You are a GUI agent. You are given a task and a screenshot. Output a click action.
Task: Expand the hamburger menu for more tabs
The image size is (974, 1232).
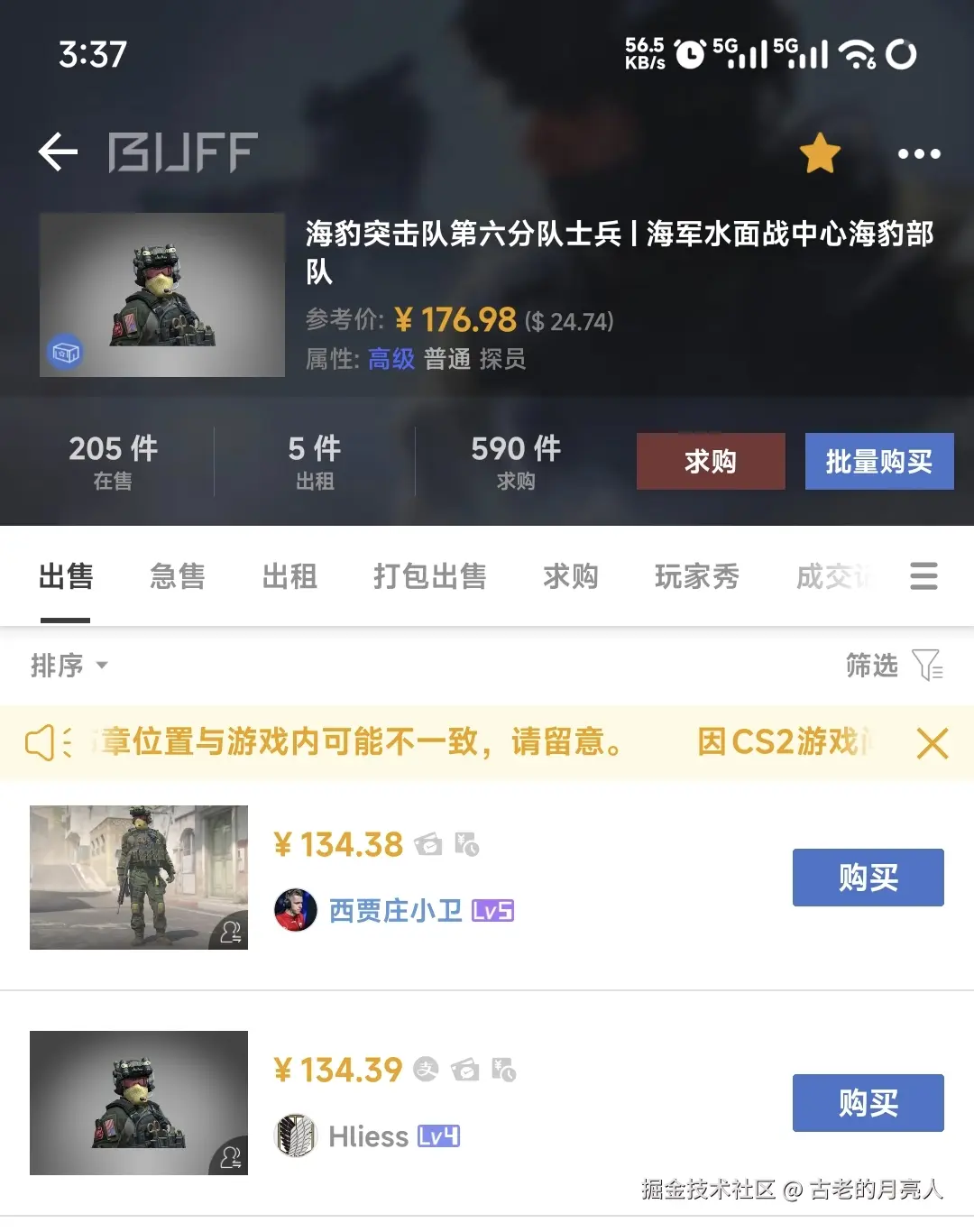click(923, 577)
